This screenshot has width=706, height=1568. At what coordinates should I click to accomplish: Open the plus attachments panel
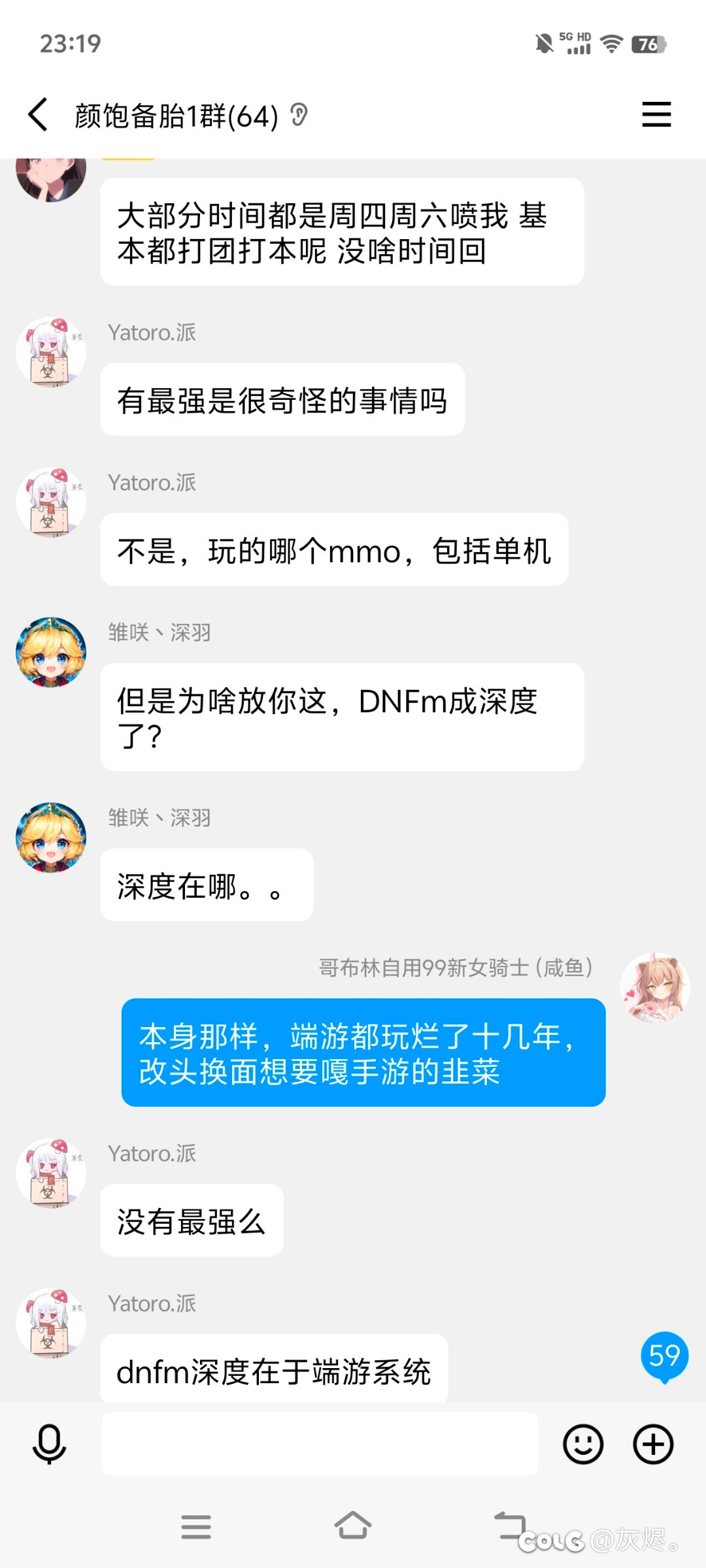pyautogui.click(x=653, y=1444)
